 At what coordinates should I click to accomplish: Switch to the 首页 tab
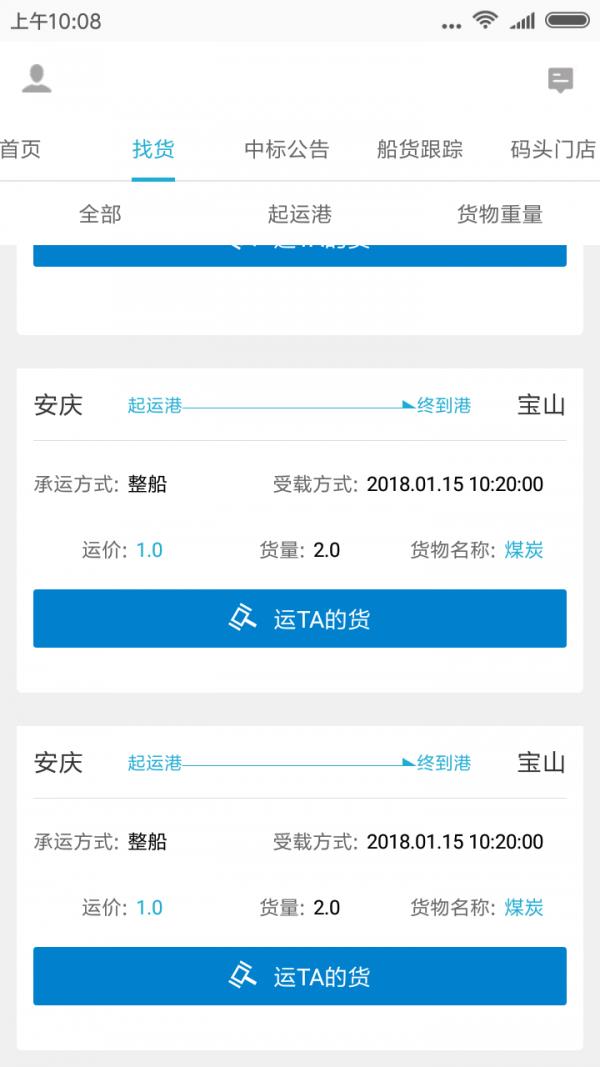click(20, 149)
